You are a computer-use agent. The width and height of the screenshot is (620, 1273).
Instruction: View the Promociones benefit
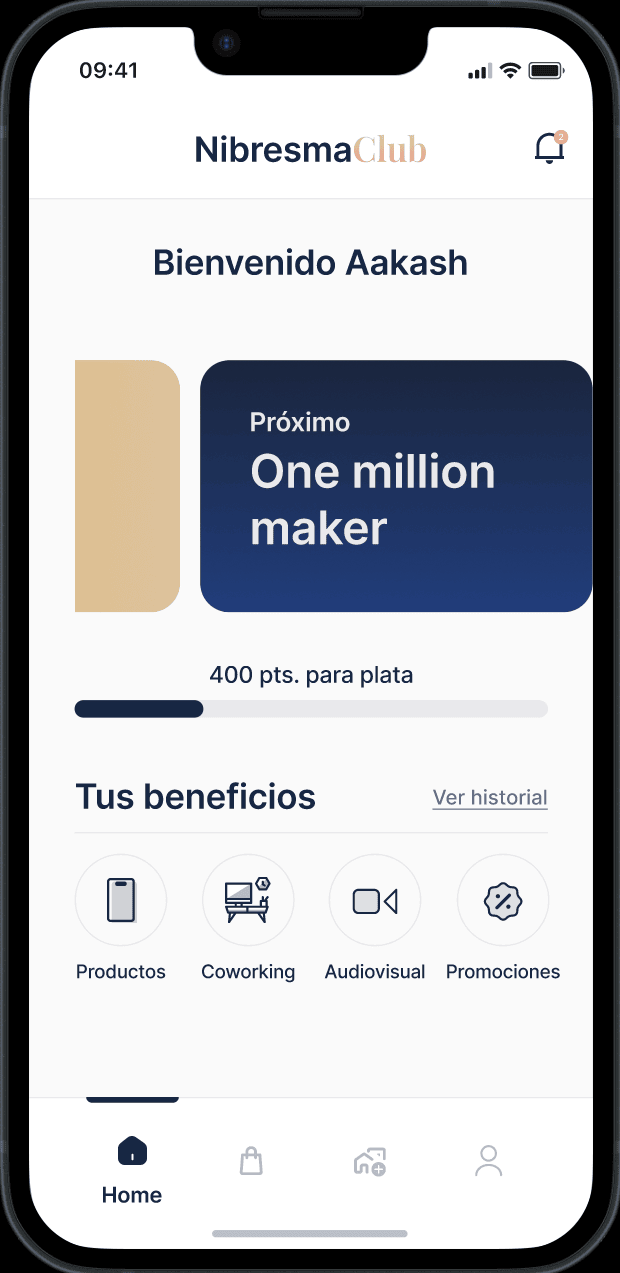pyautogui.click(x=503, y=900)
